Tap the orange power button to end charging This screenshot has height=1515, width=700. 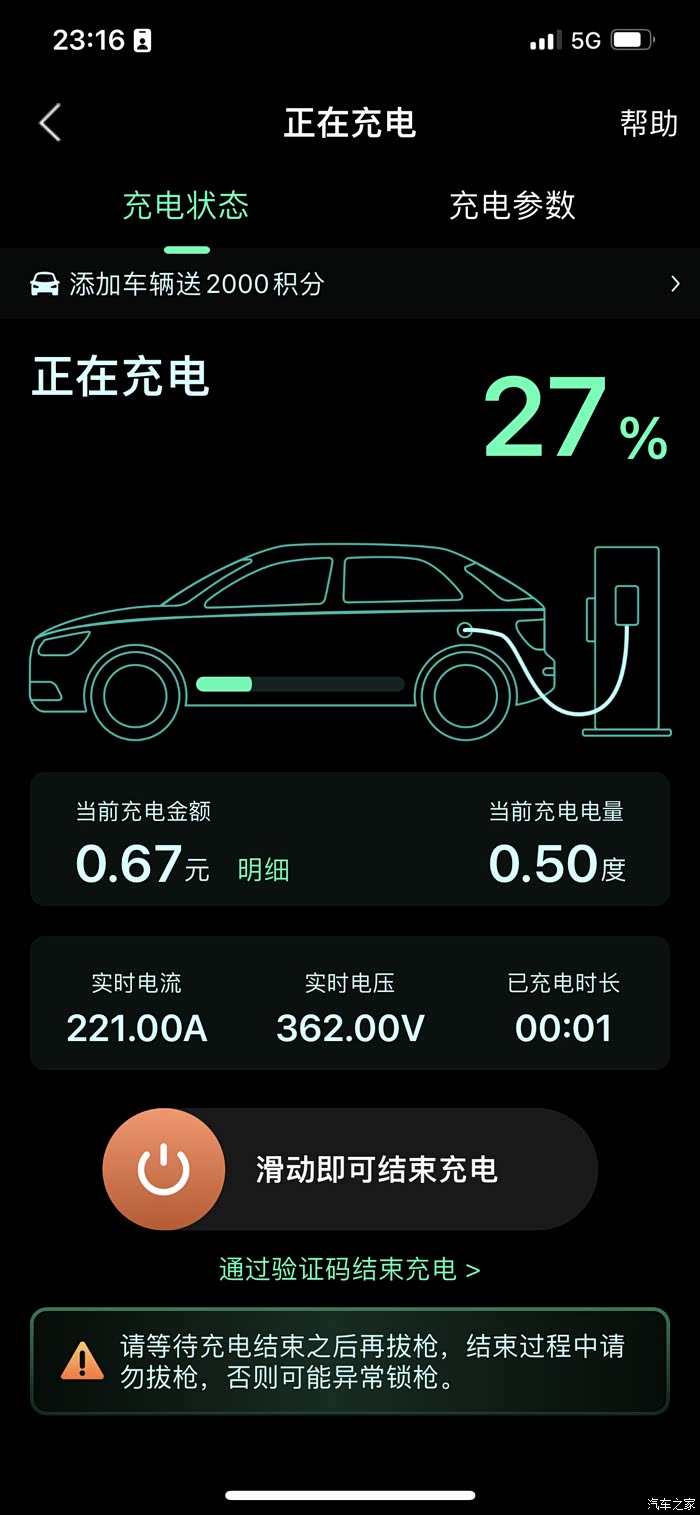(164, 1169)
